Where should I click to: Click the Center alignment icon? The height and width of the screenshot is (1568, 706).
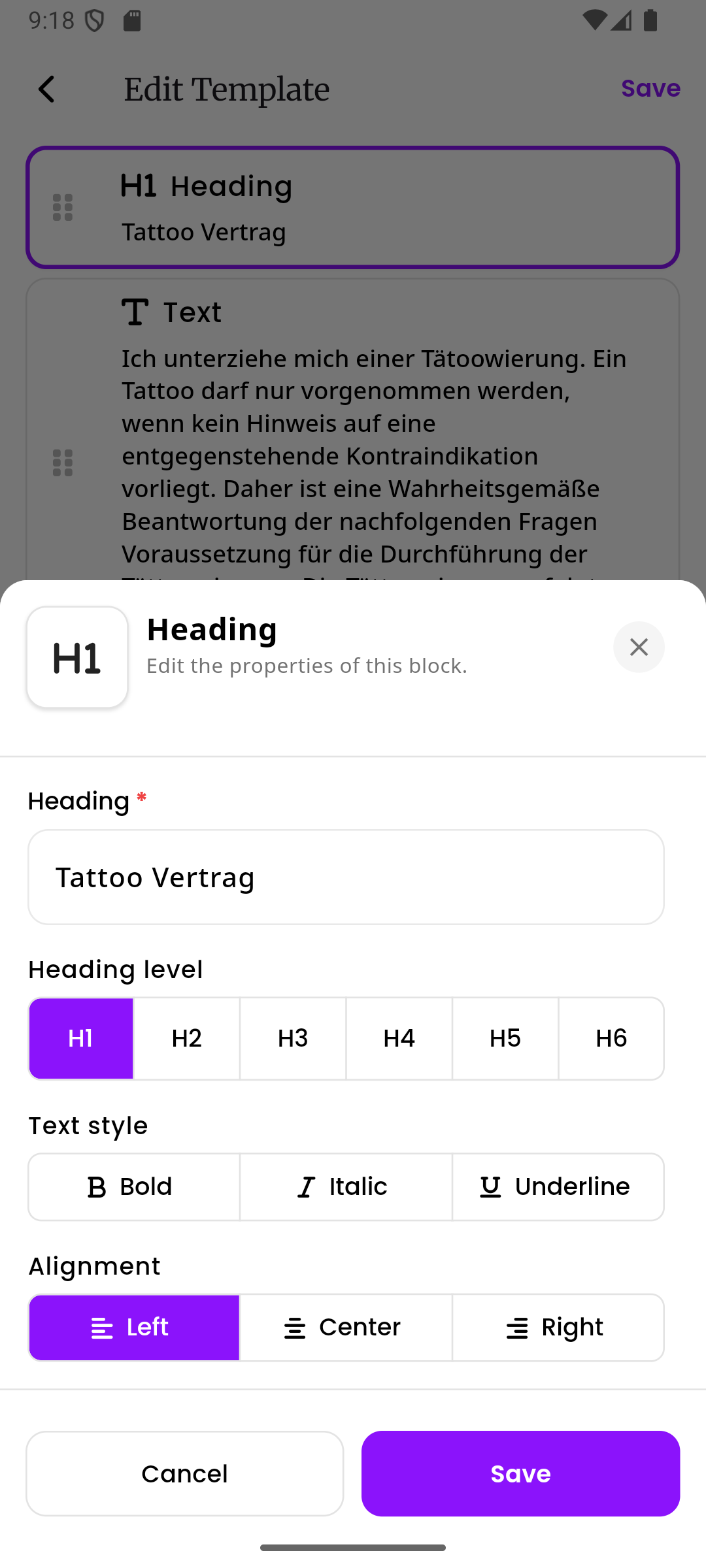[x=295, y=1326]
